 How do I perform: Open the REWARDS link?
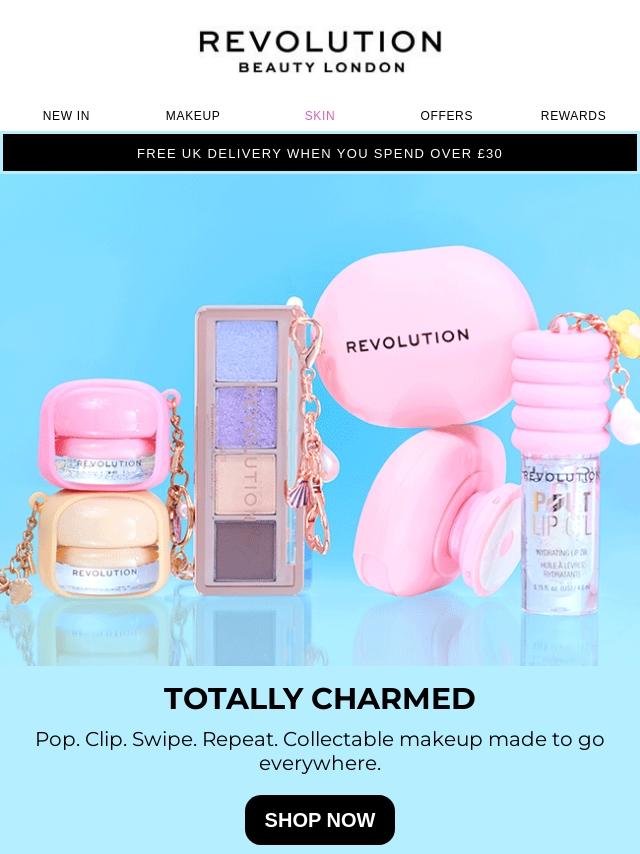(573, 115)
